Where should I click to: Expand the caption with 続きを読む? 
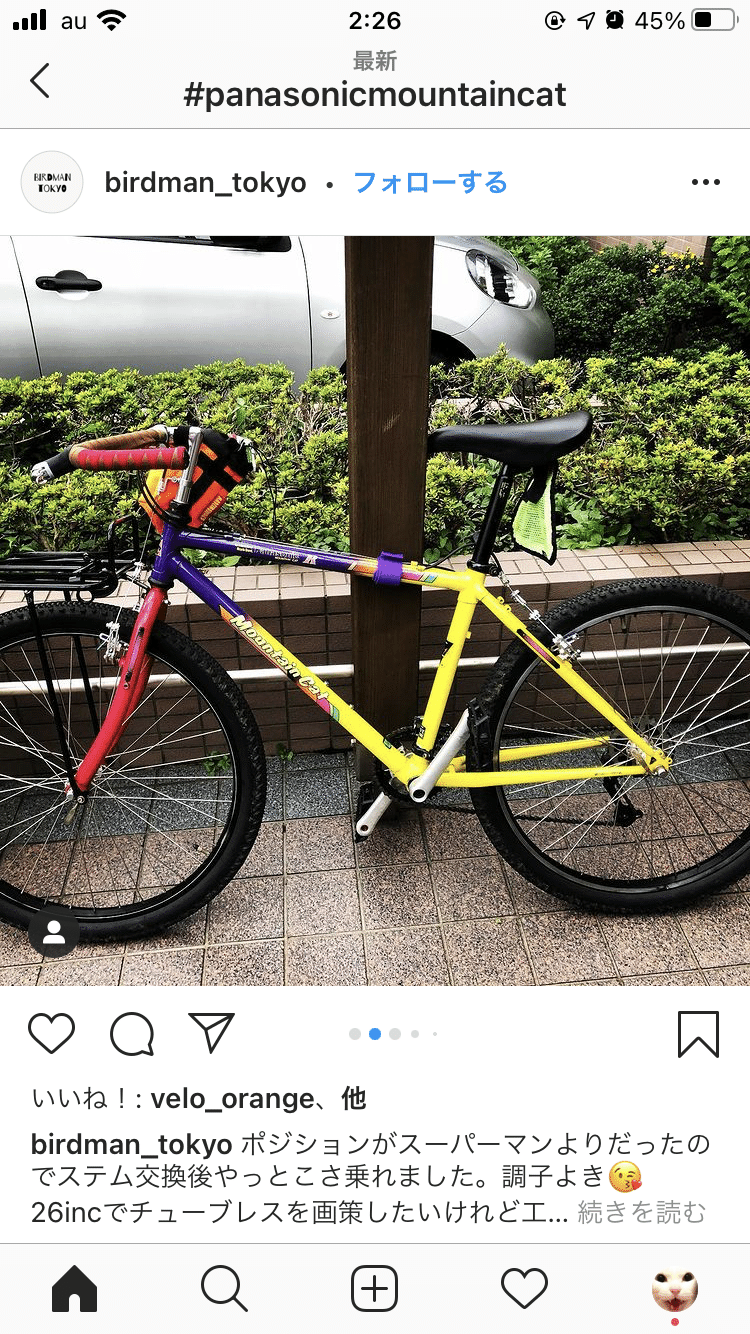tap(641, 1212)
